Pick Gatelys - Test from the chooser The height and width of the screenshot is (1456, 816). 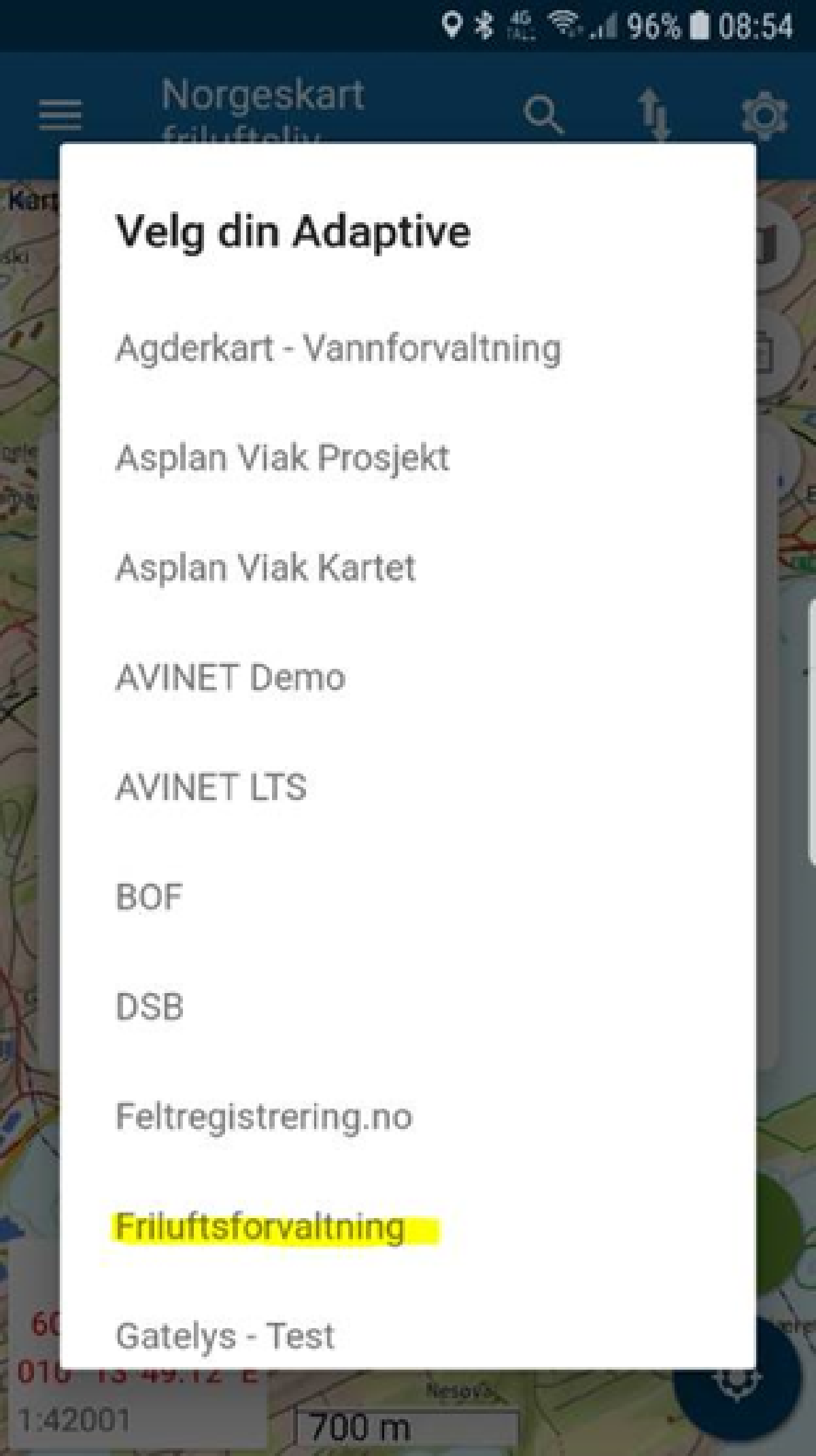[224, 1335]
